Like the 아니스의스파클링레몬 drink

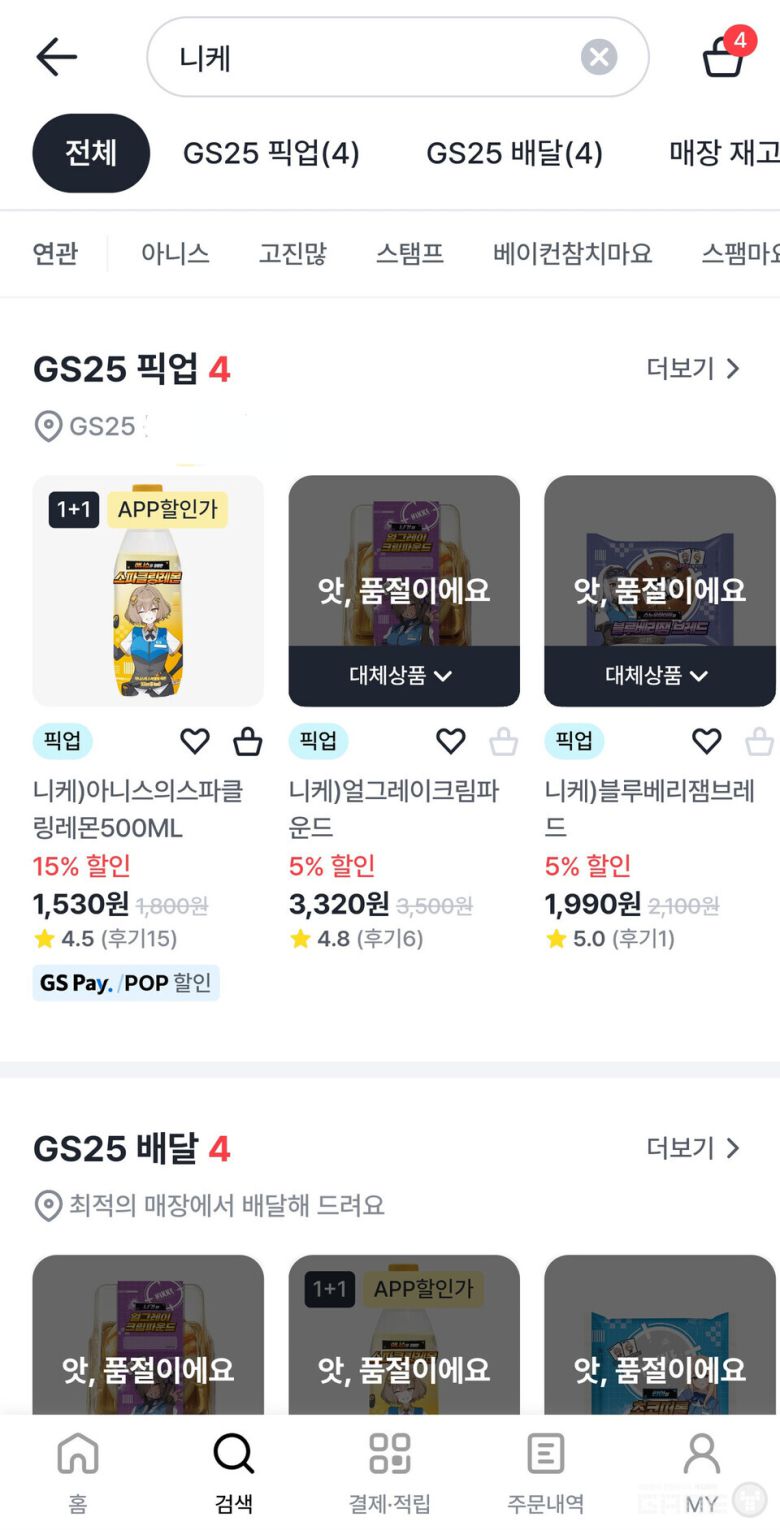(x=195, y=741)
